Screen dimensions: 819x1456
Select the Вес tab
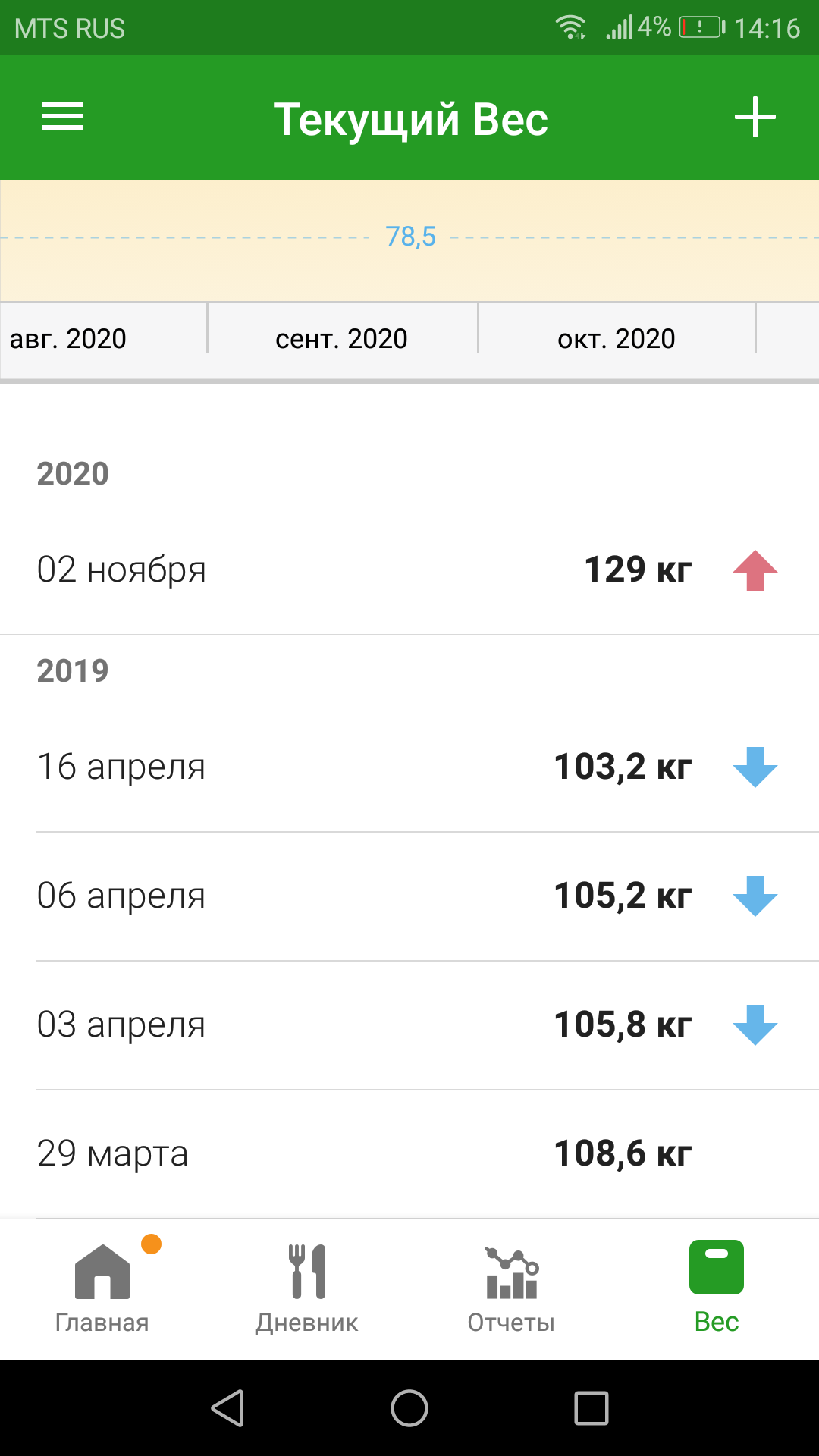(717, 1289)
